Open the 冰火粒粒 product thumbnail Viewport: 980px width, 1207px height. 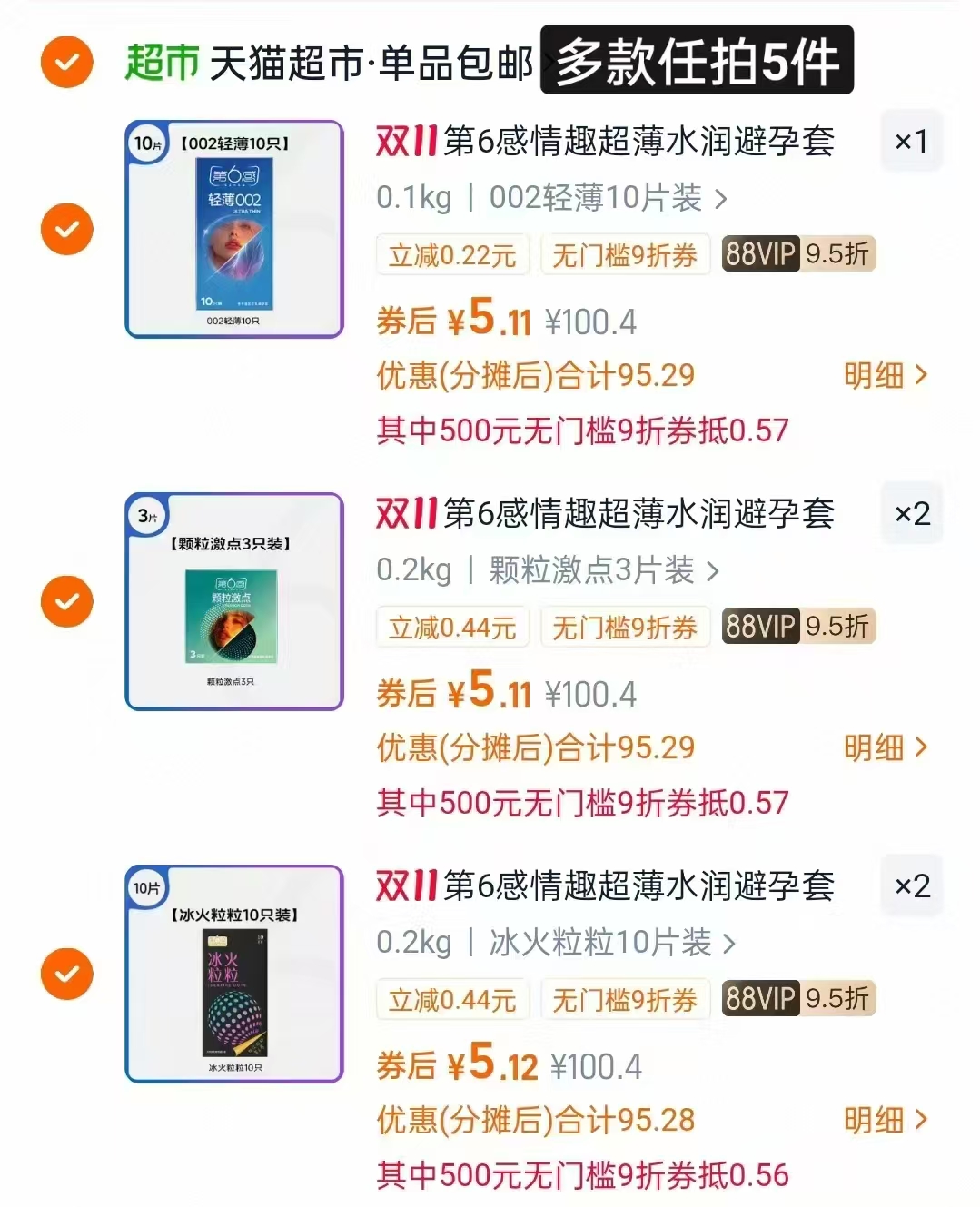[233, 973]
